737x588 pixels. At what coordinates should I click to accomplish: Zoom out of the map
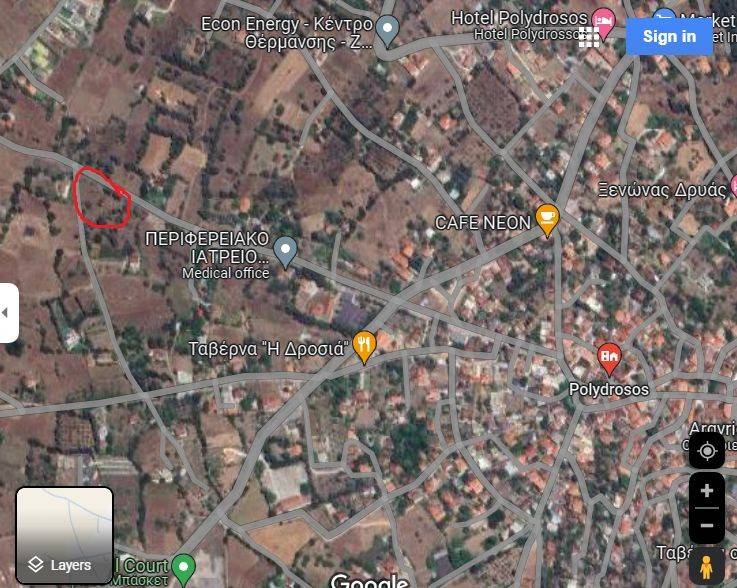point(707,525)
